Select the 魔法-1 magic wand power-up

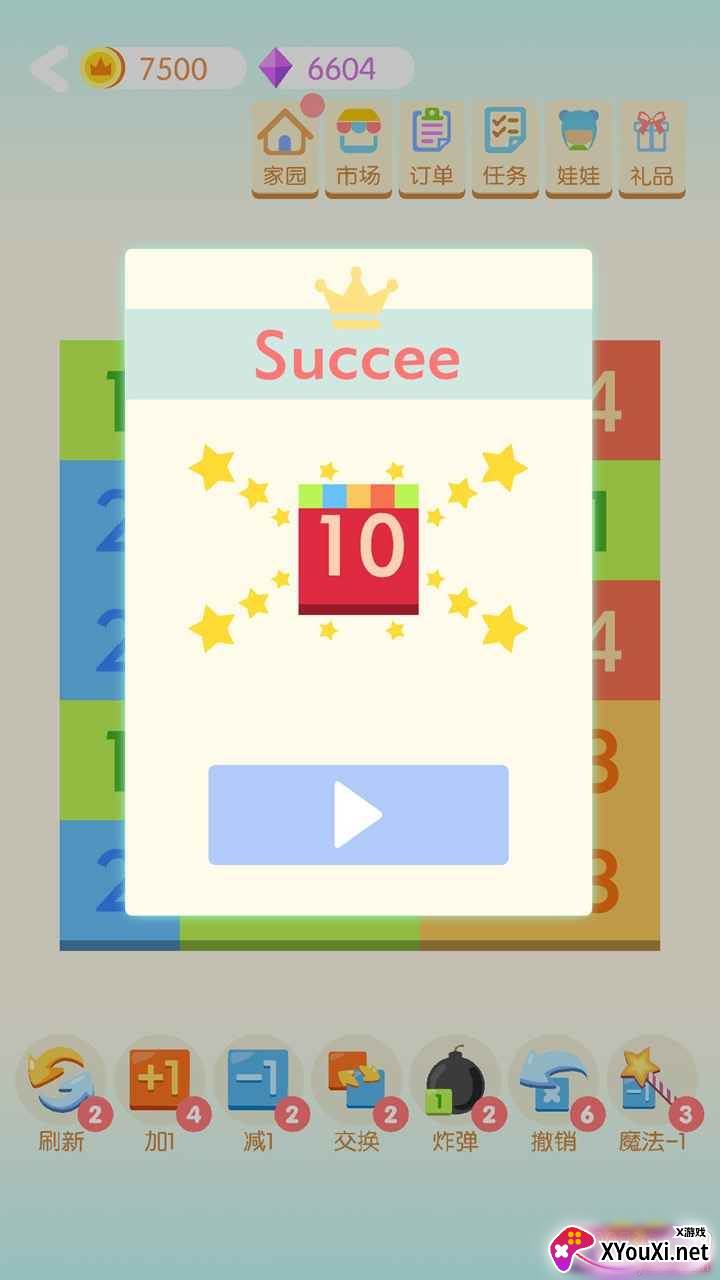(x=654, y=1095)
